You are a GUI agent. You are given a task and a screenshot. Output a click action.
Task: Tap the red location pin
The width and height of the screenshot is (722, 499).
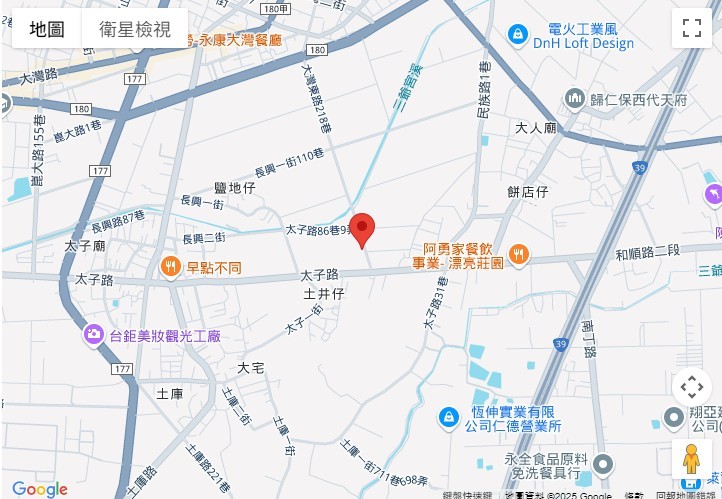362,229
